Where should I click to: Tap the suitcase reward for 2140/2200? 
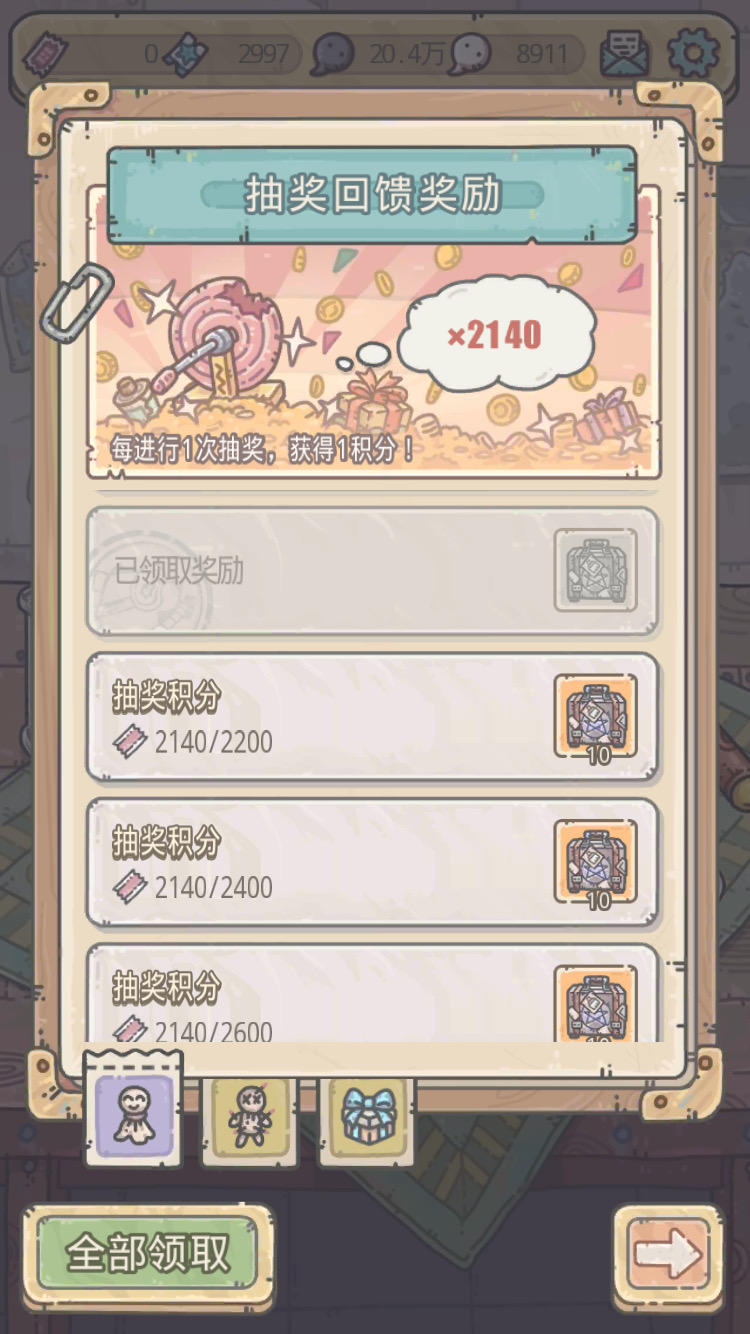[x=596, y=717]
